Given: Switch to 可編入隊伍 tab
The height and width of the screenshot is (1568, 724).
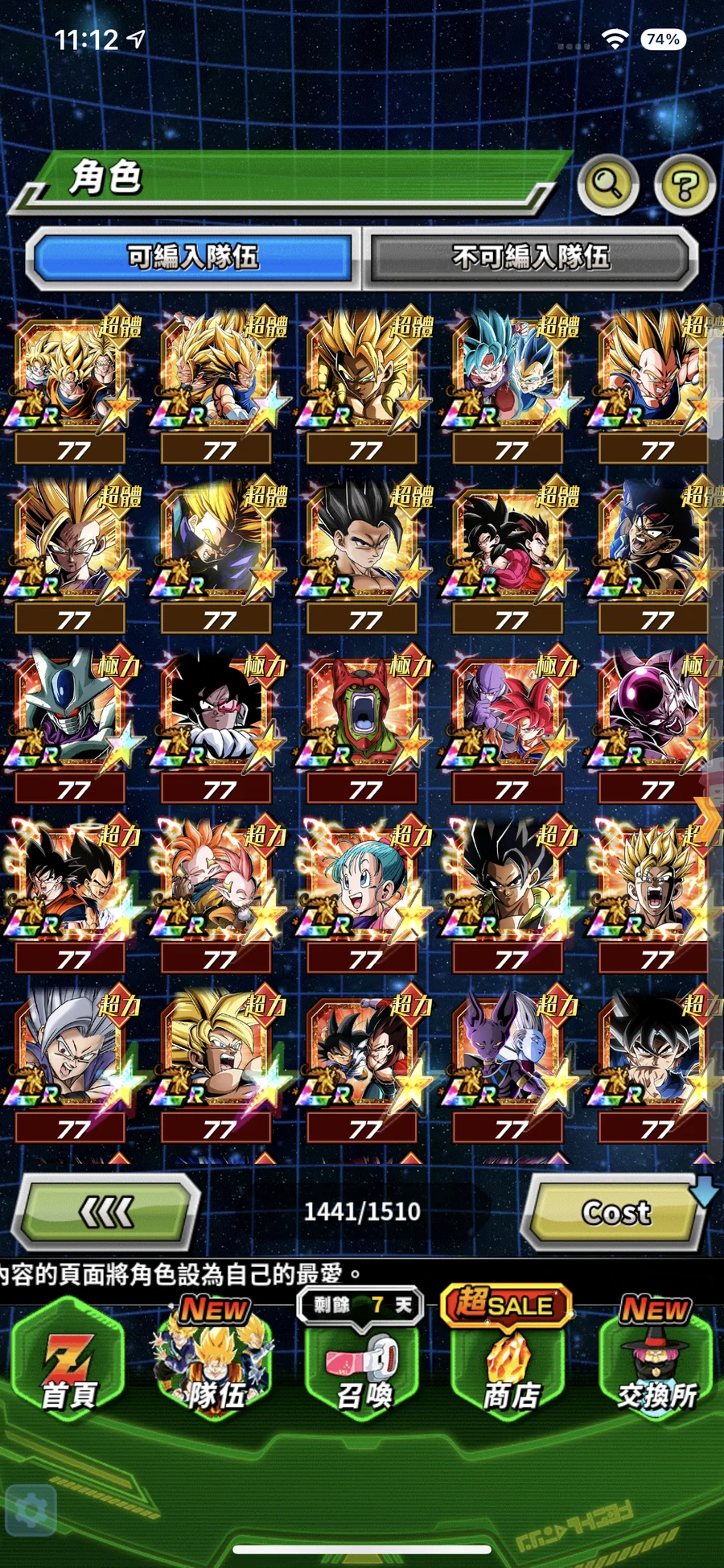Looking at the screenshot, I should point(193,258).
